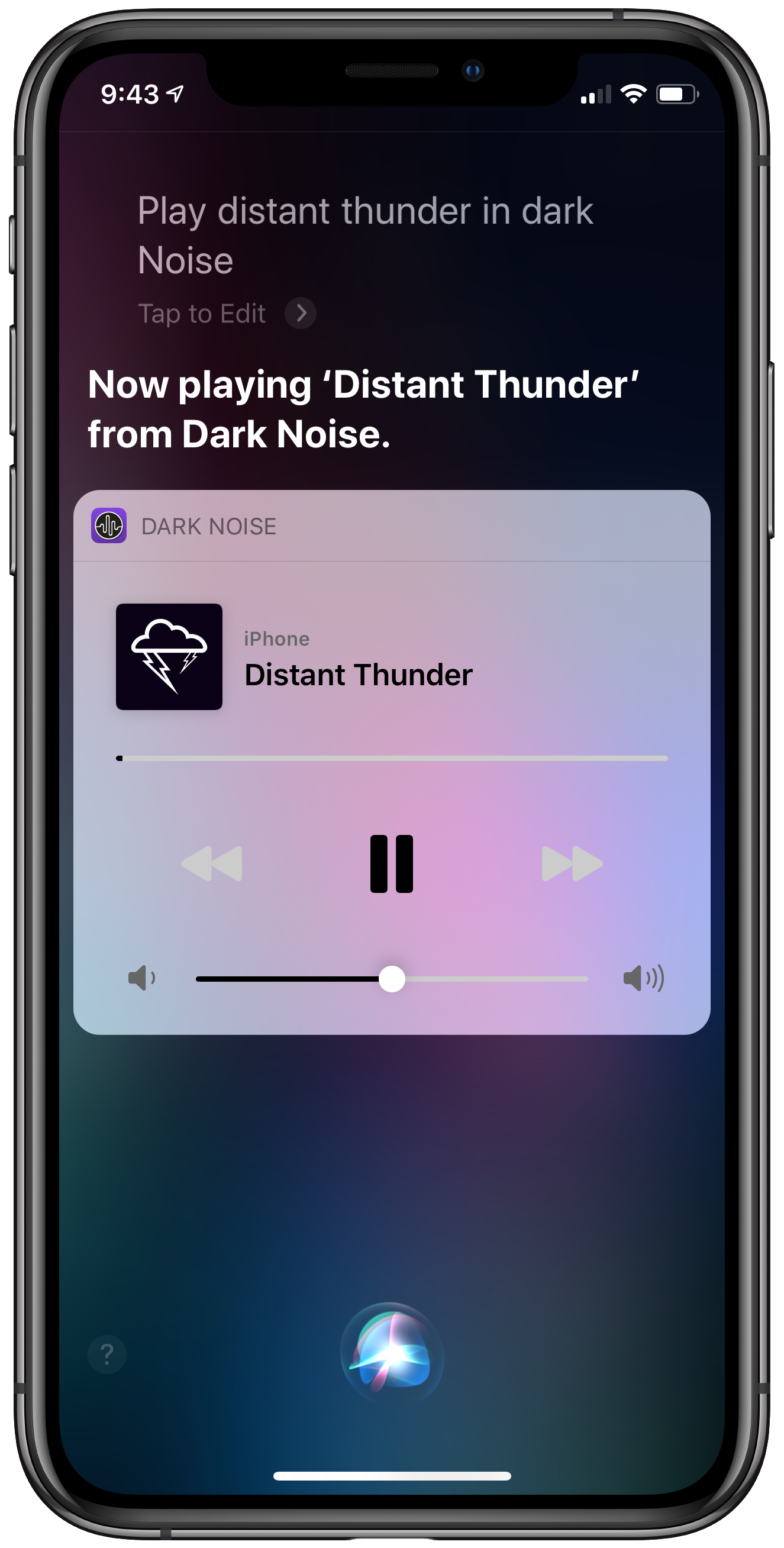Pause Distant Thunder playback
Image resolution: width=784 pixels, height=1548 pixels.
tap(392, 863)
